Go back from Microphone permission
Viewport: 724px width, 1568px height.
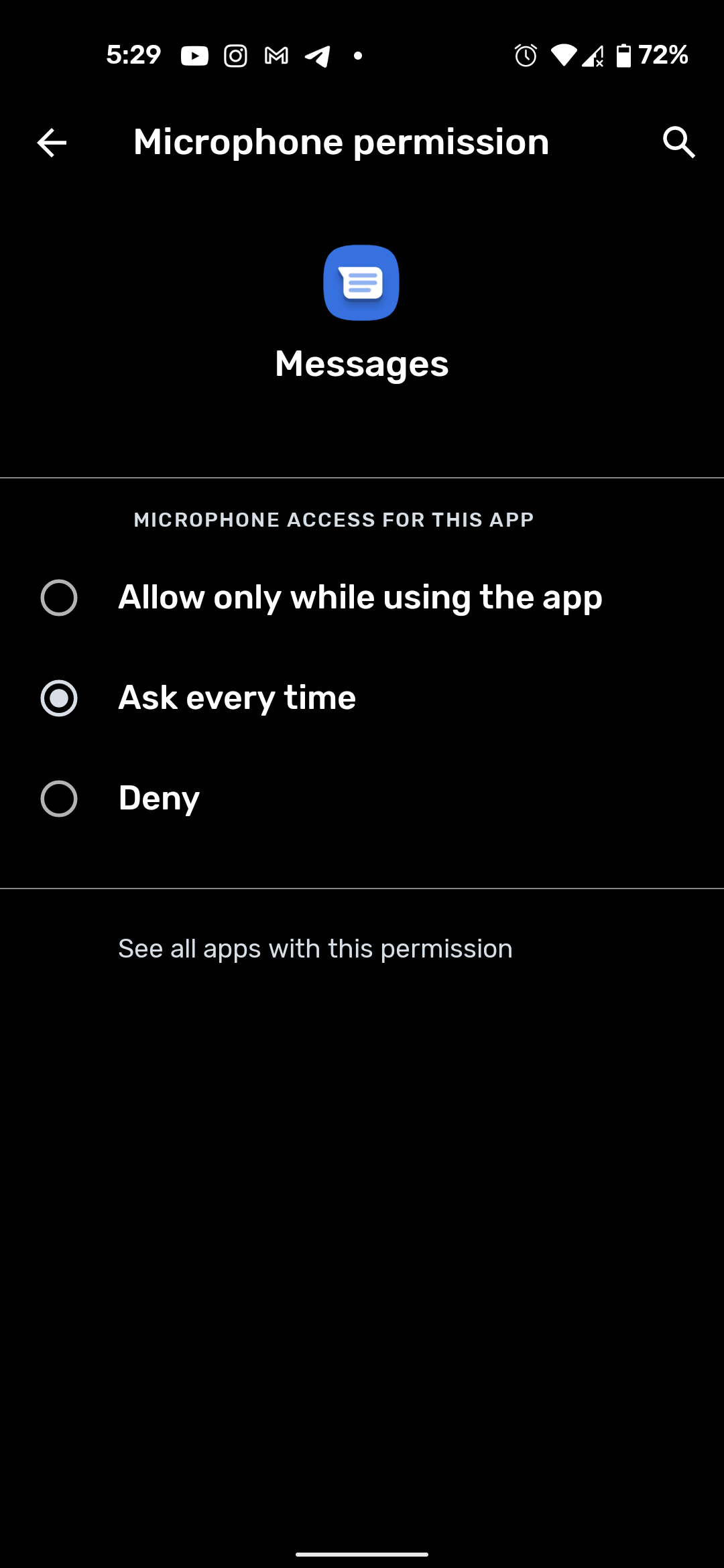coord(52,143)
